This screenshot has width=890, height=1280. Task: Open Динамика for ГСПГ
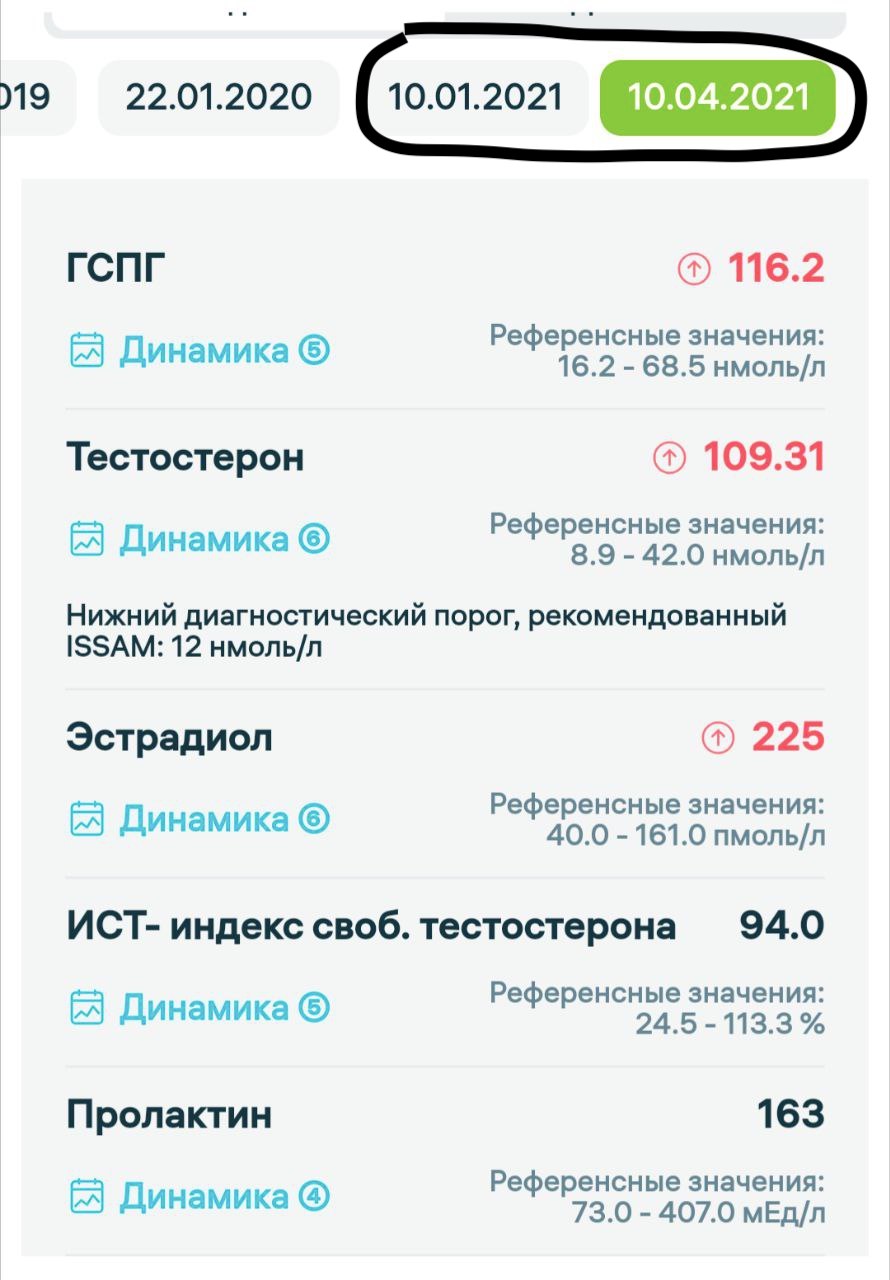pos(200,351)
